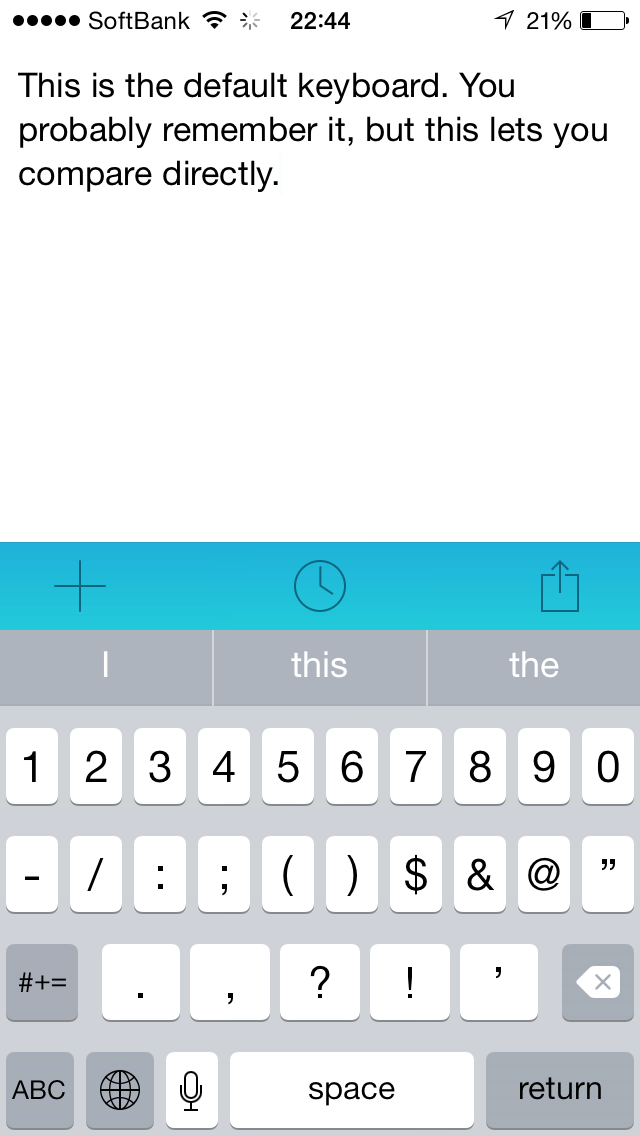This screenshot has height=1136, width=640.
Task: Show more symbols with the #+= key
Action: click(x=42, y=982)
